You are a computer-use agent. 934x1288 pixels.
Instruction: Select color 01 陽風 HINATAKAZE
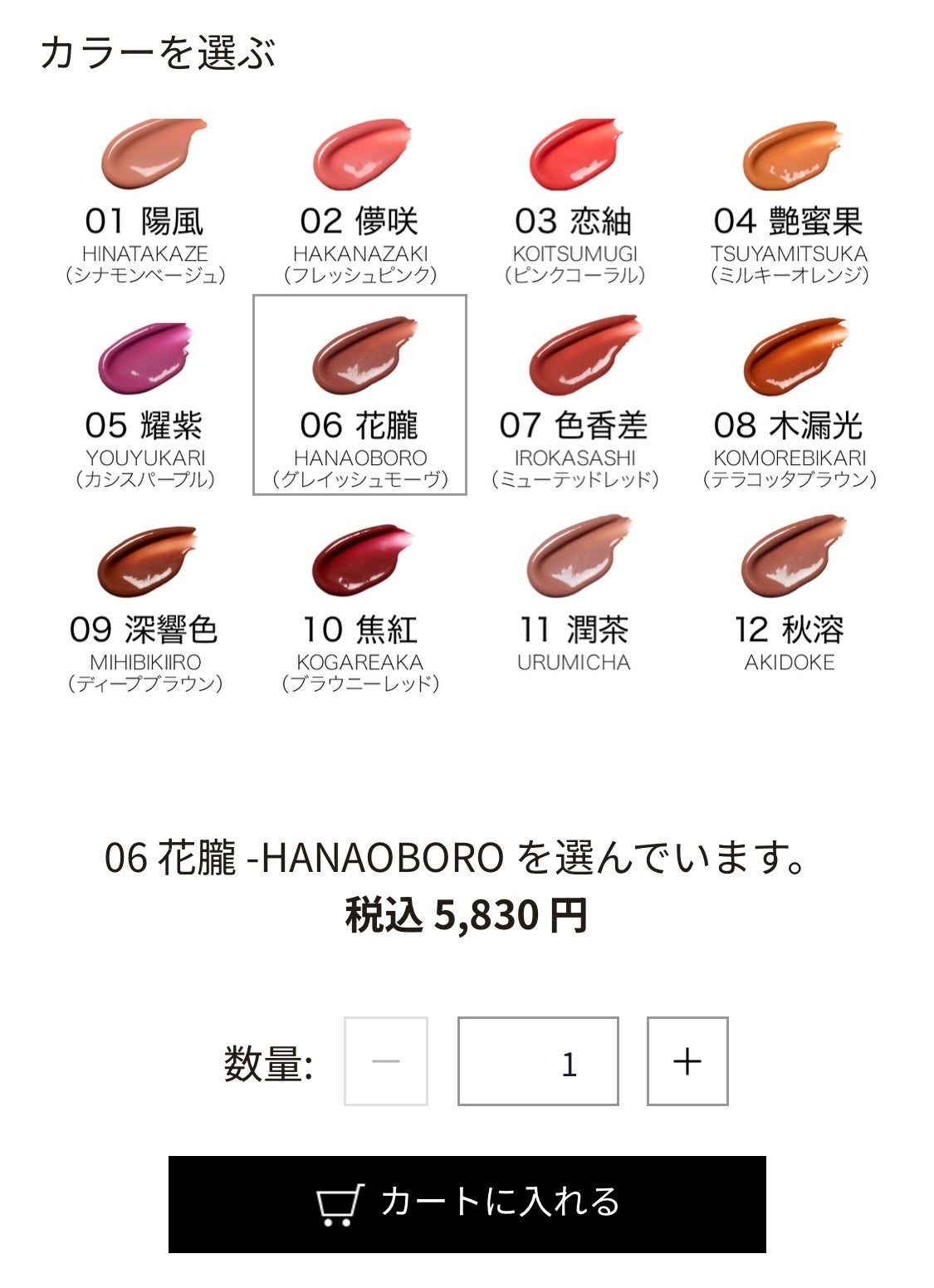(x=146, y=199)
